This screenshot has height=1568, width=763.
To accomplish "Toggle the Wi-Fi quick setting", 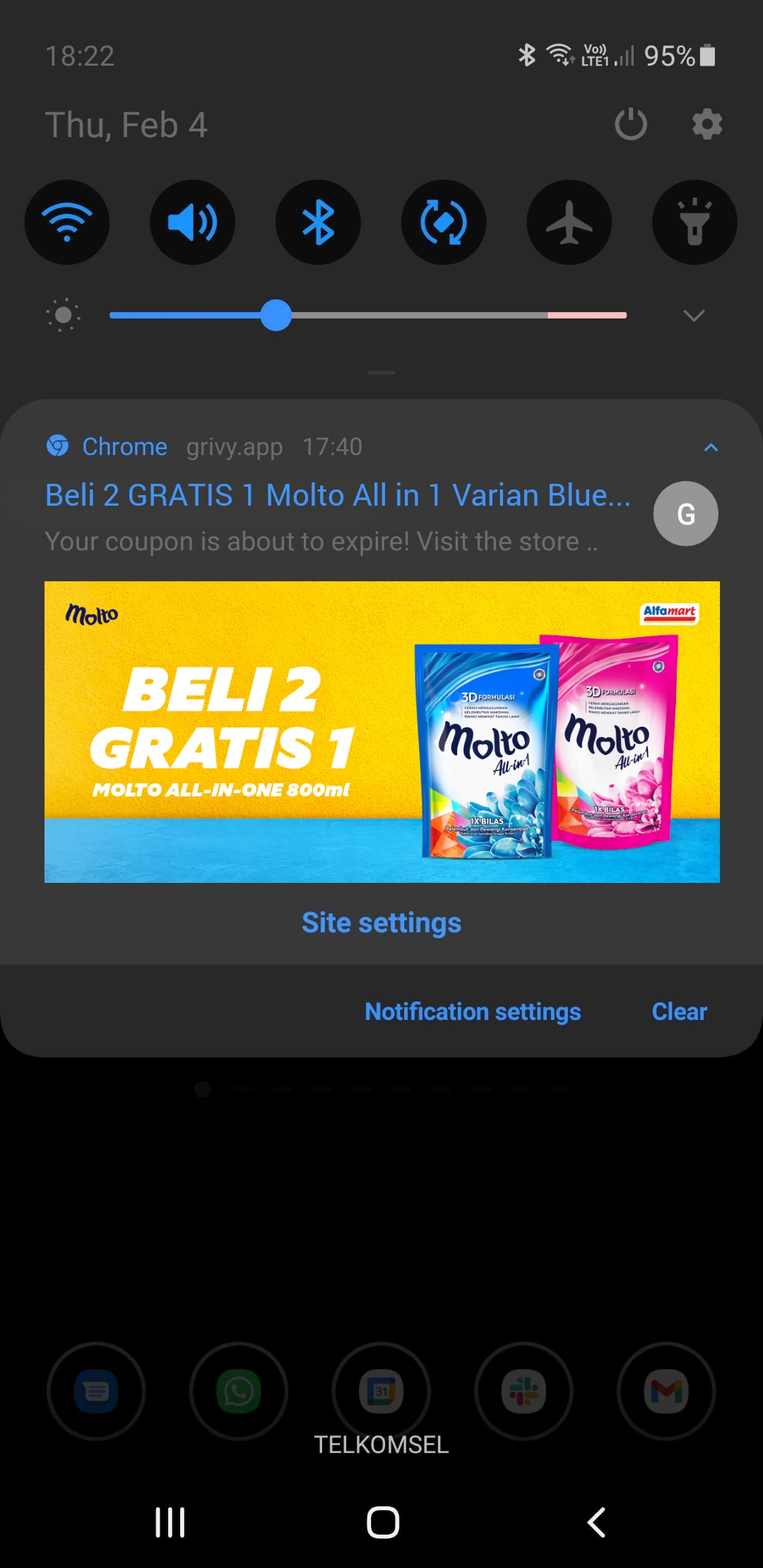I will point(67,222).
